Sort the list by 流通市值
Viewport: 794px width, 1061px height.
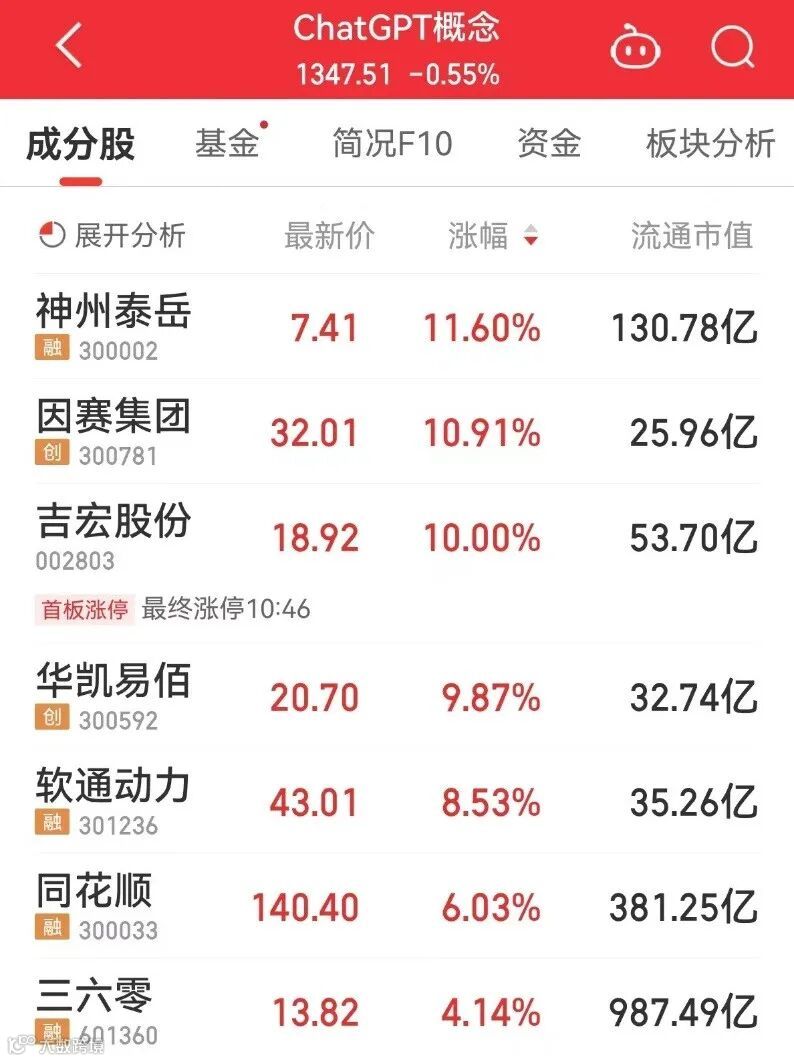coord(691,236)
